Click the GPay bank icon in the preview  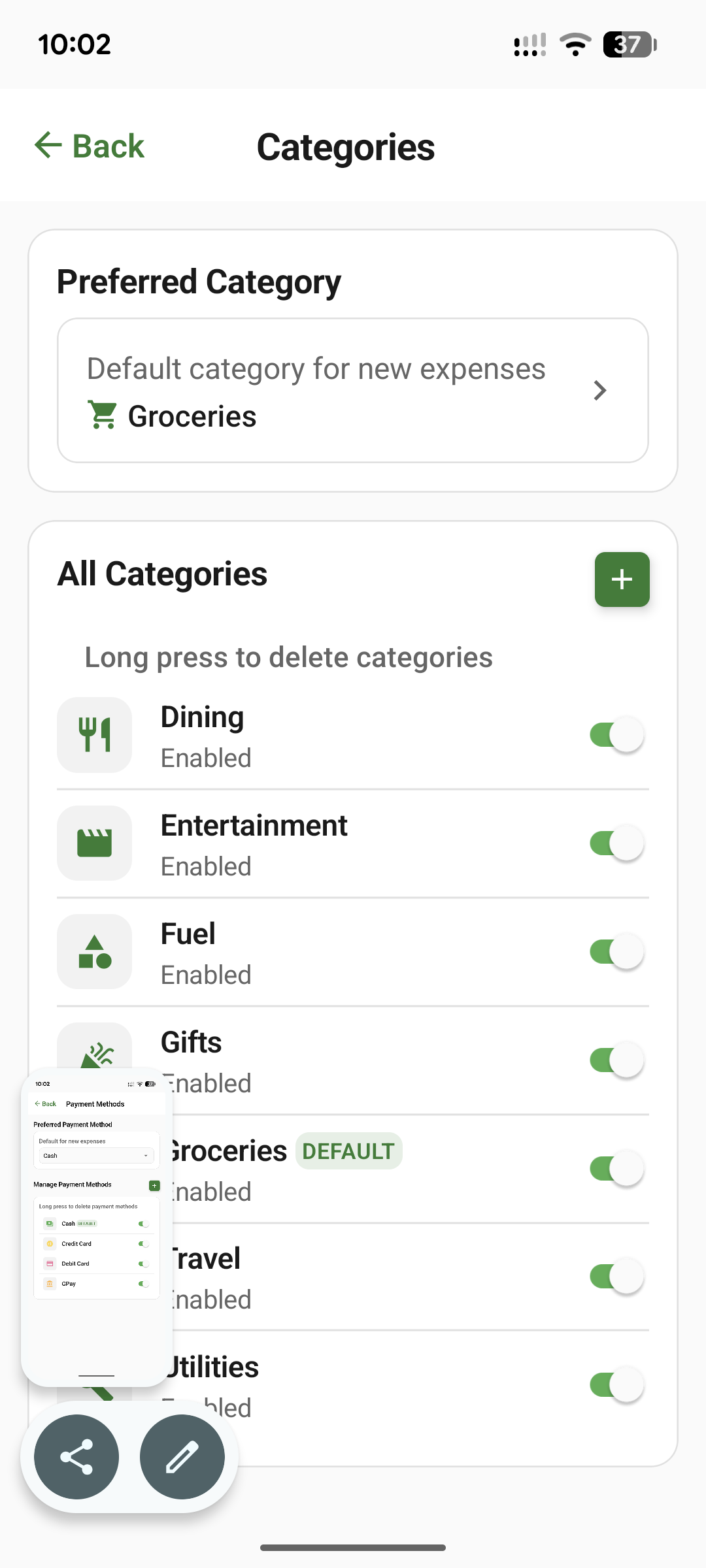point(51,1283)
